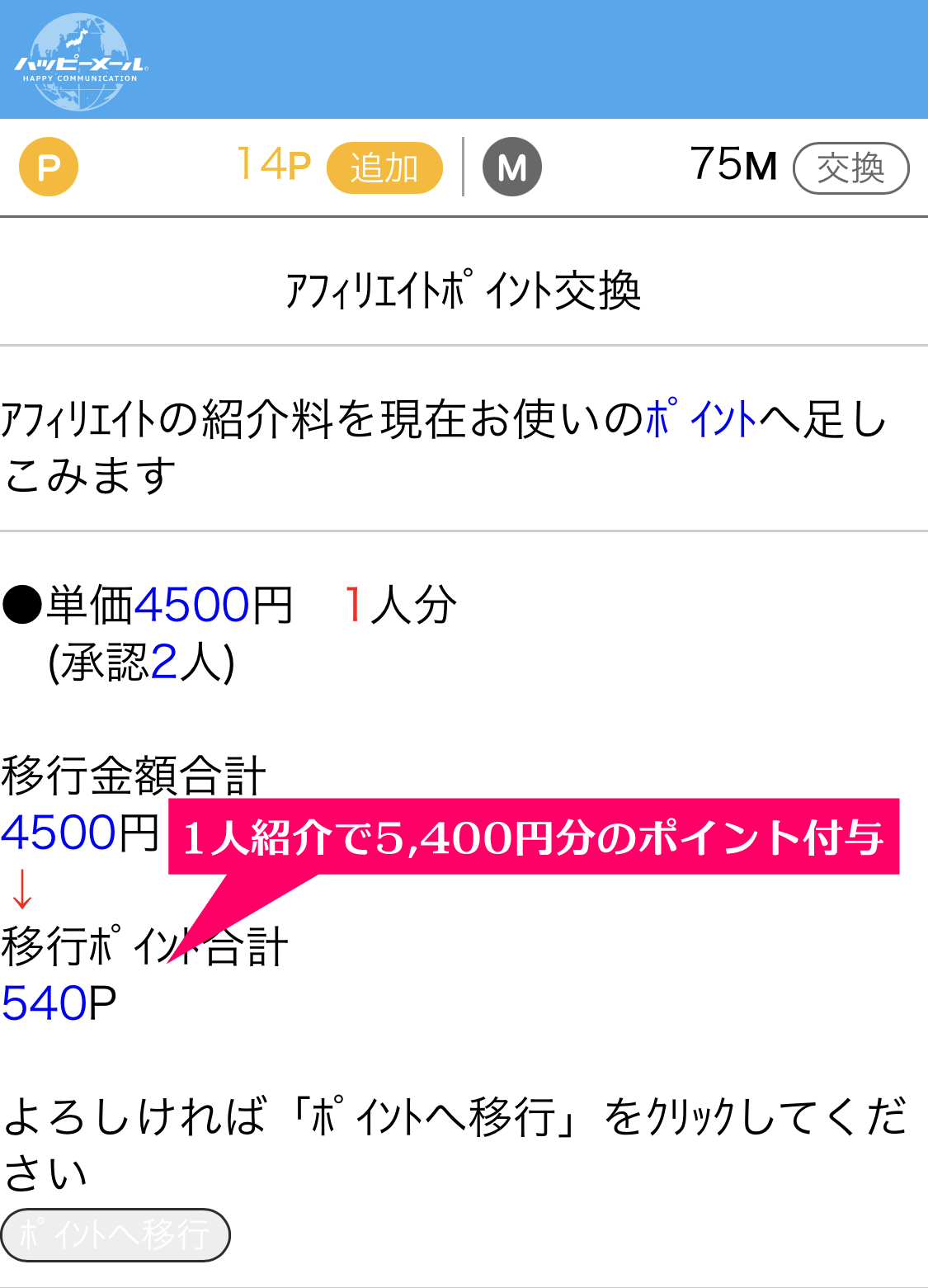Tap the 交換 button to exchange miles
928x1288 pixels.
(850, 168)
